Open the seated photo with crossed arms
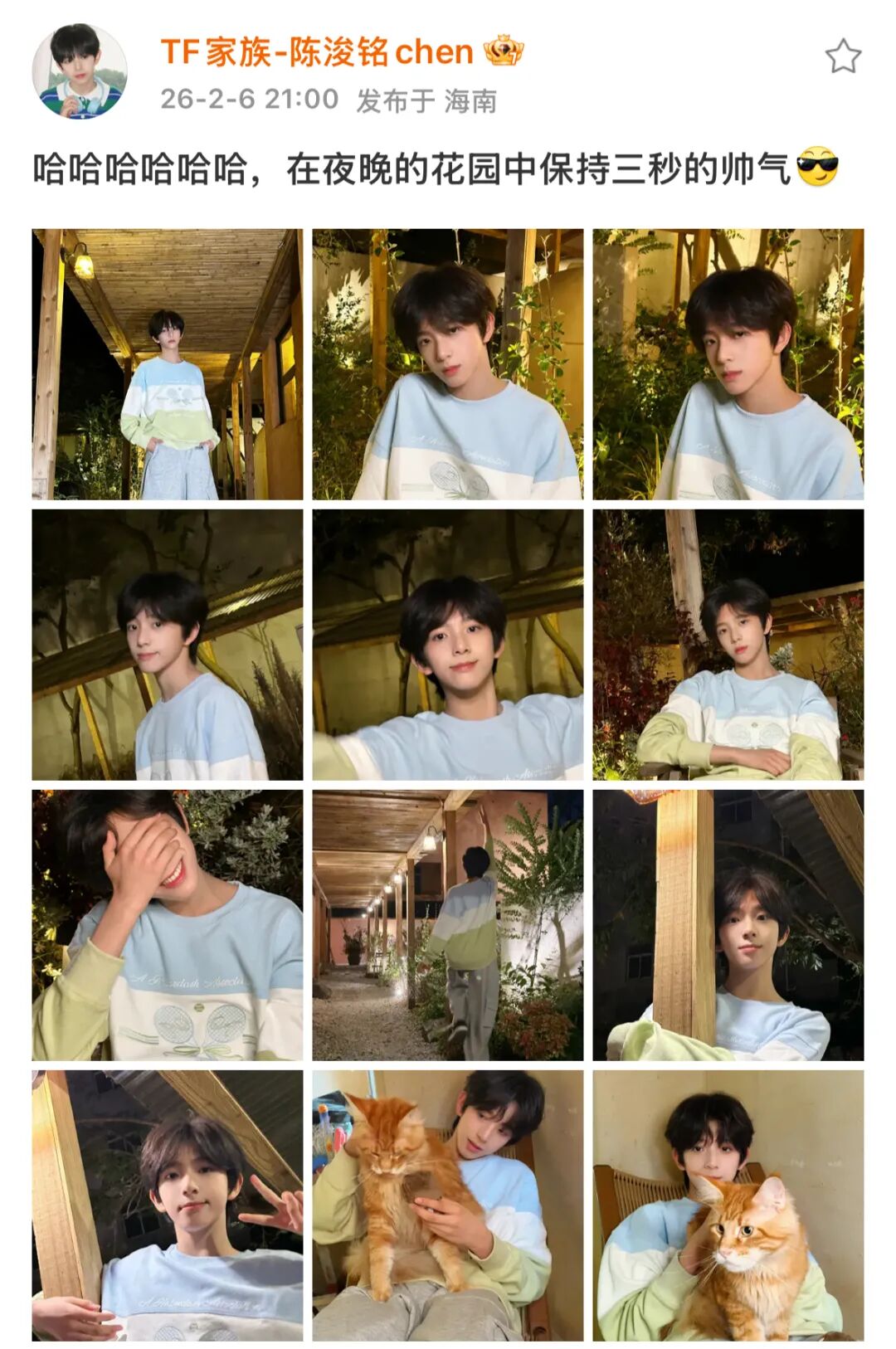Viewport: 896px width, 1349px height. tap(728, 645)
